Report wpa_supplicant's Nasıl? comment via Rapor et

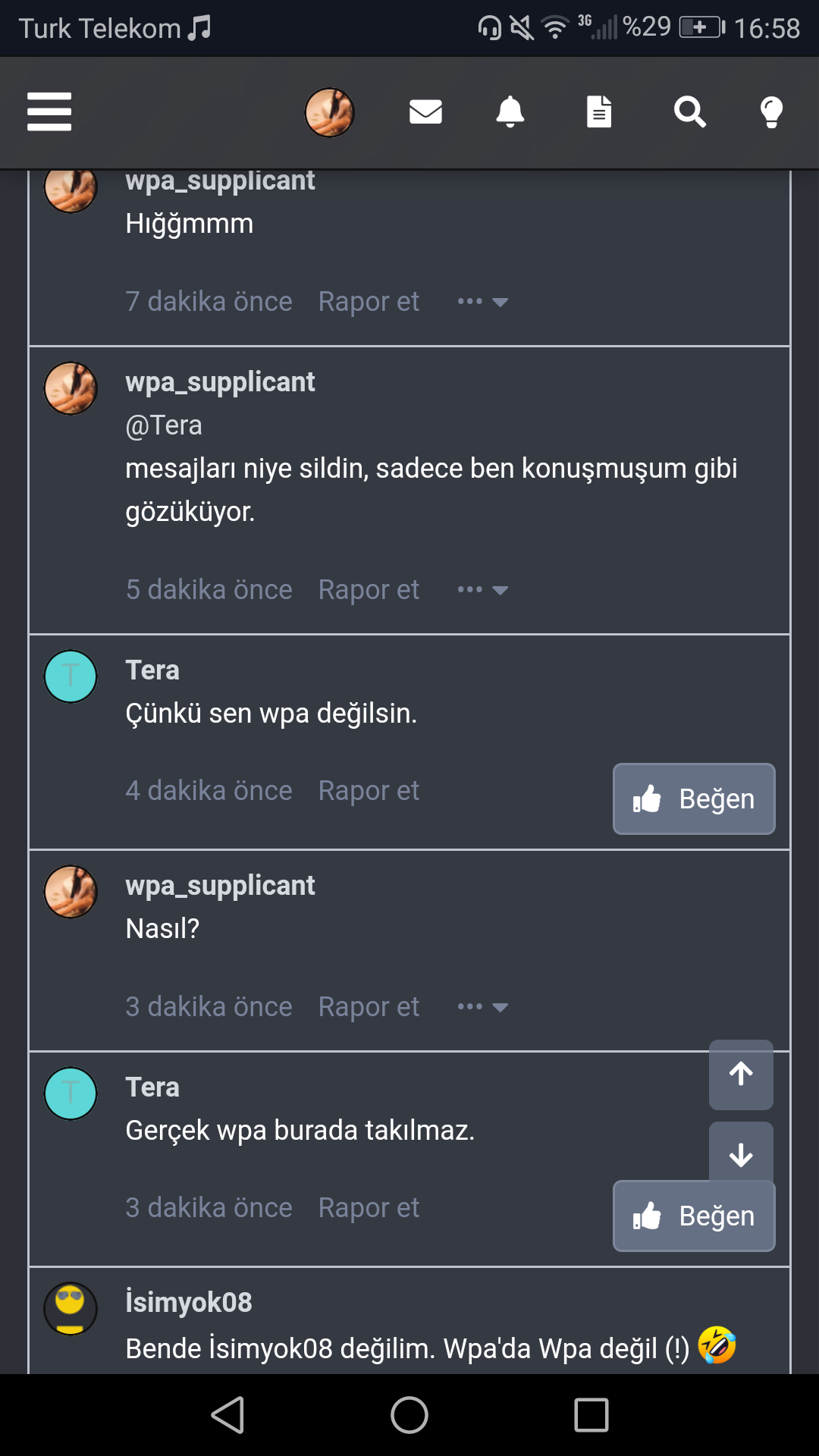click(368, 1006)
